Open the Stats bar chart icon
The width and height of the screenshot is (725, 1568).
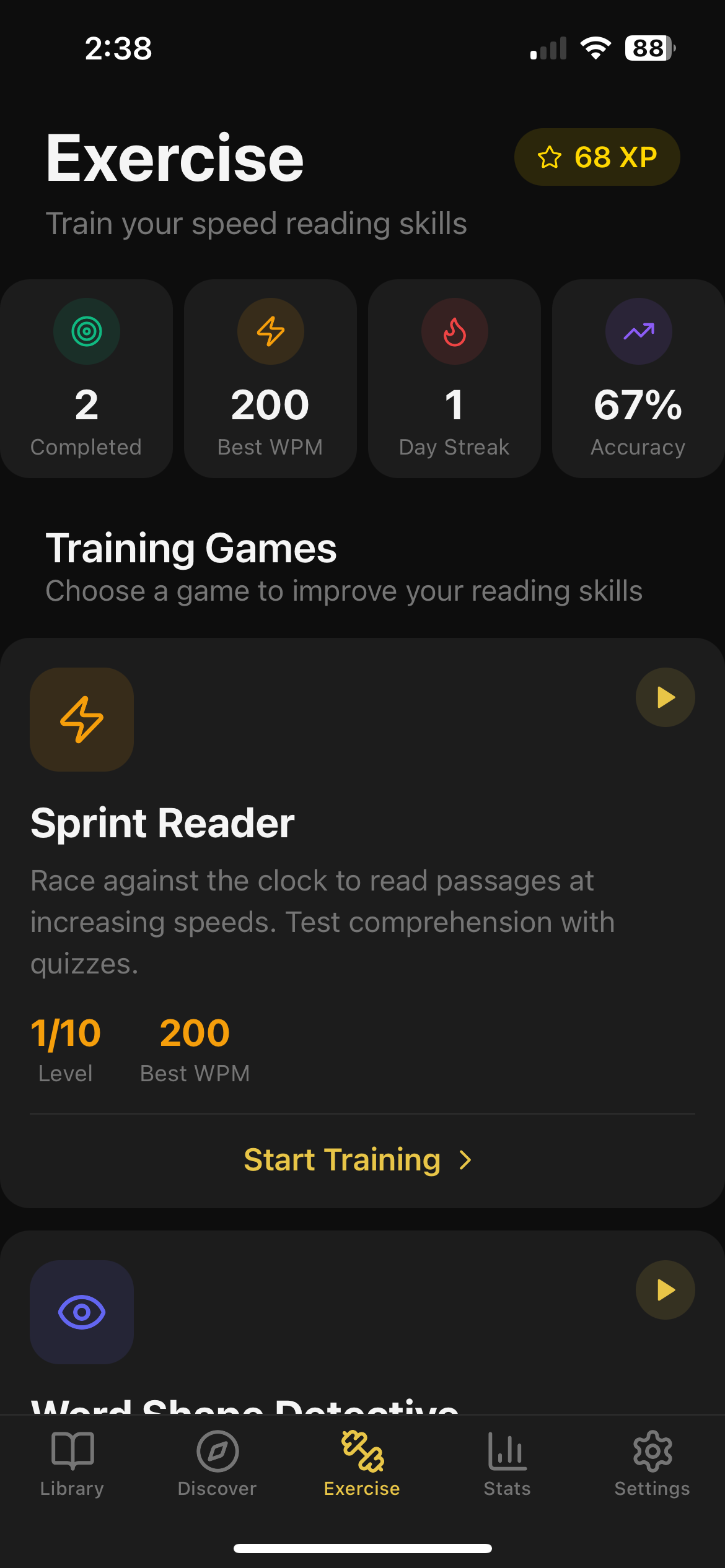click(506, 1453)
